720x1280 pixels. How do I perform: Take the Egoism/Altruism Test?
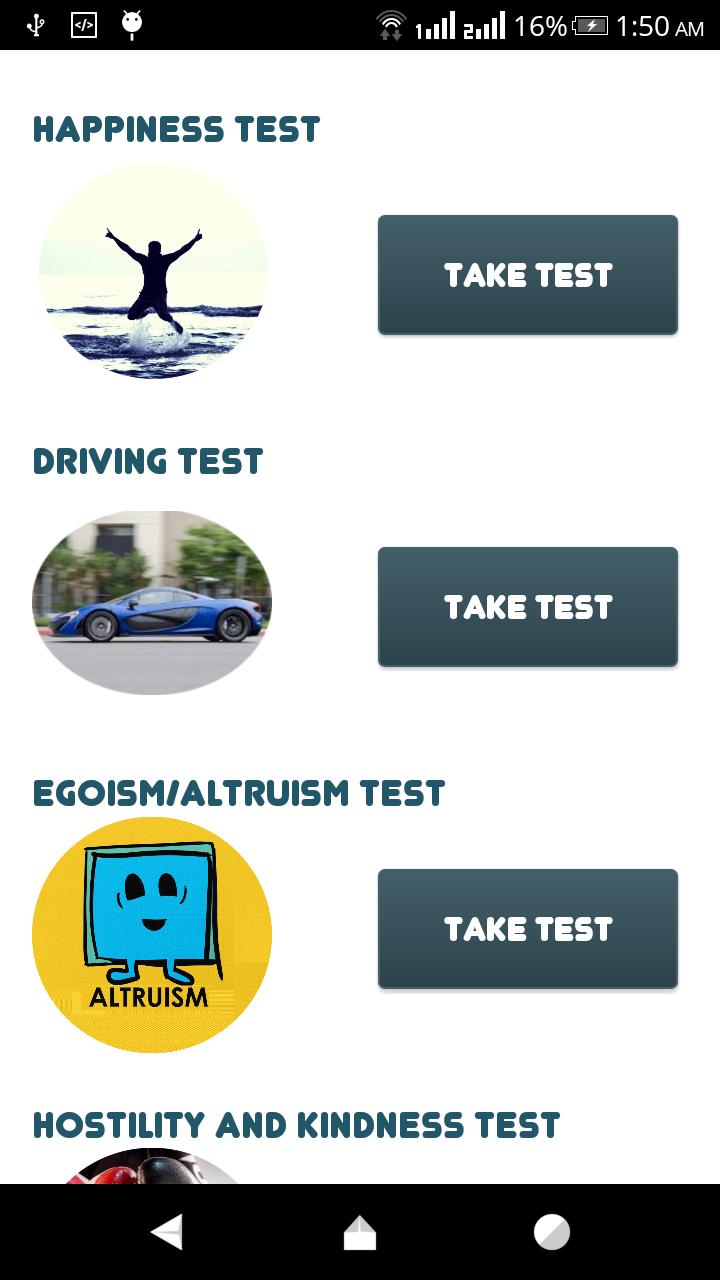[x=528, y=928]
